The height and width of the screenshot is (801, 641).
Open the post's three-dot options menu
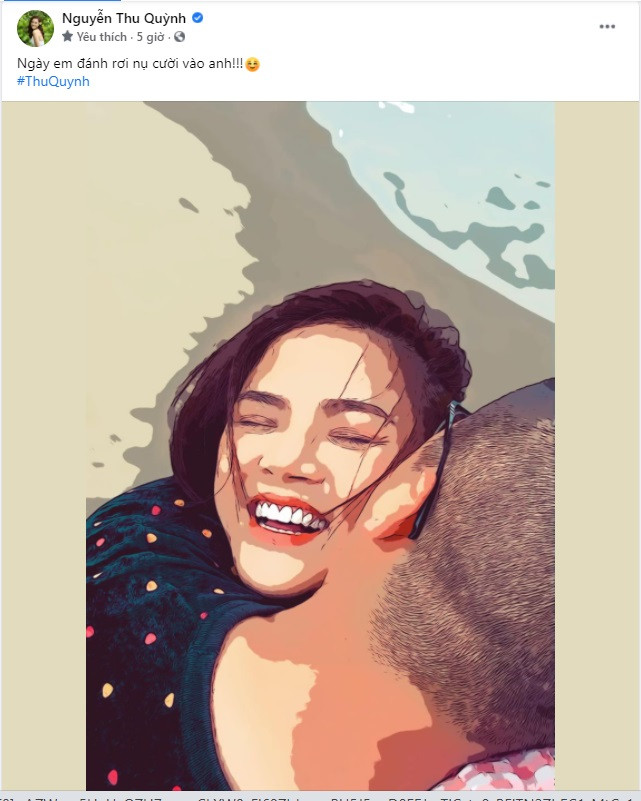point(607,27)
